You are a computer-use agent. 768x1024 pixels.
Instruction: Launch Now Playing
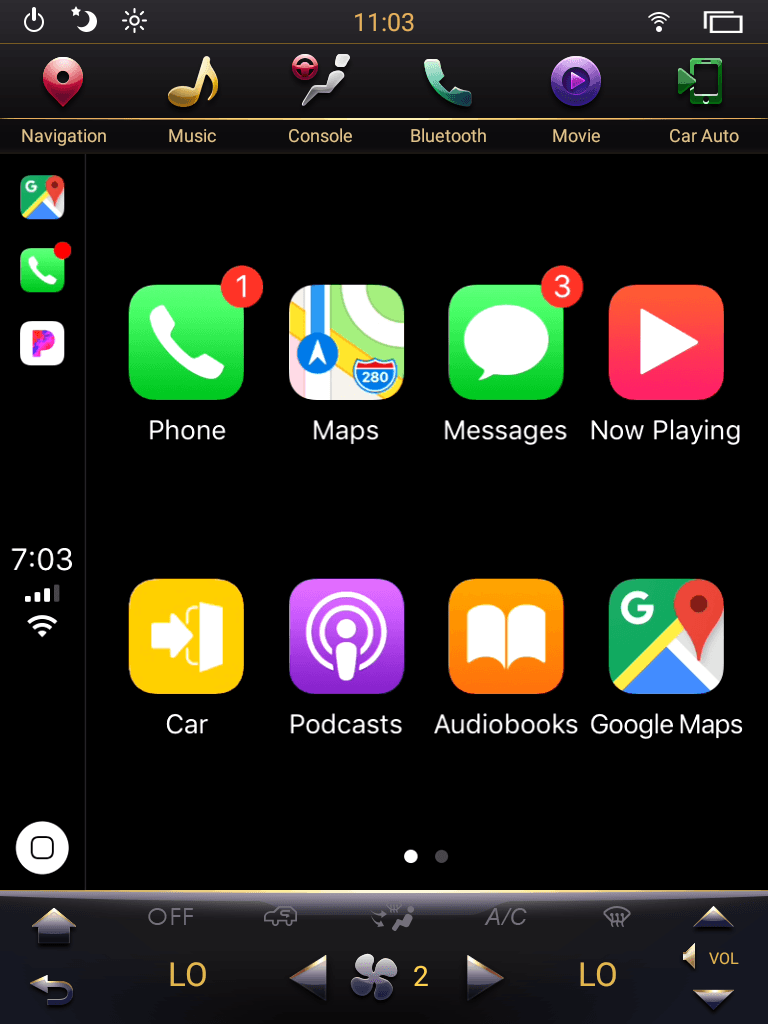click(666, 341)
